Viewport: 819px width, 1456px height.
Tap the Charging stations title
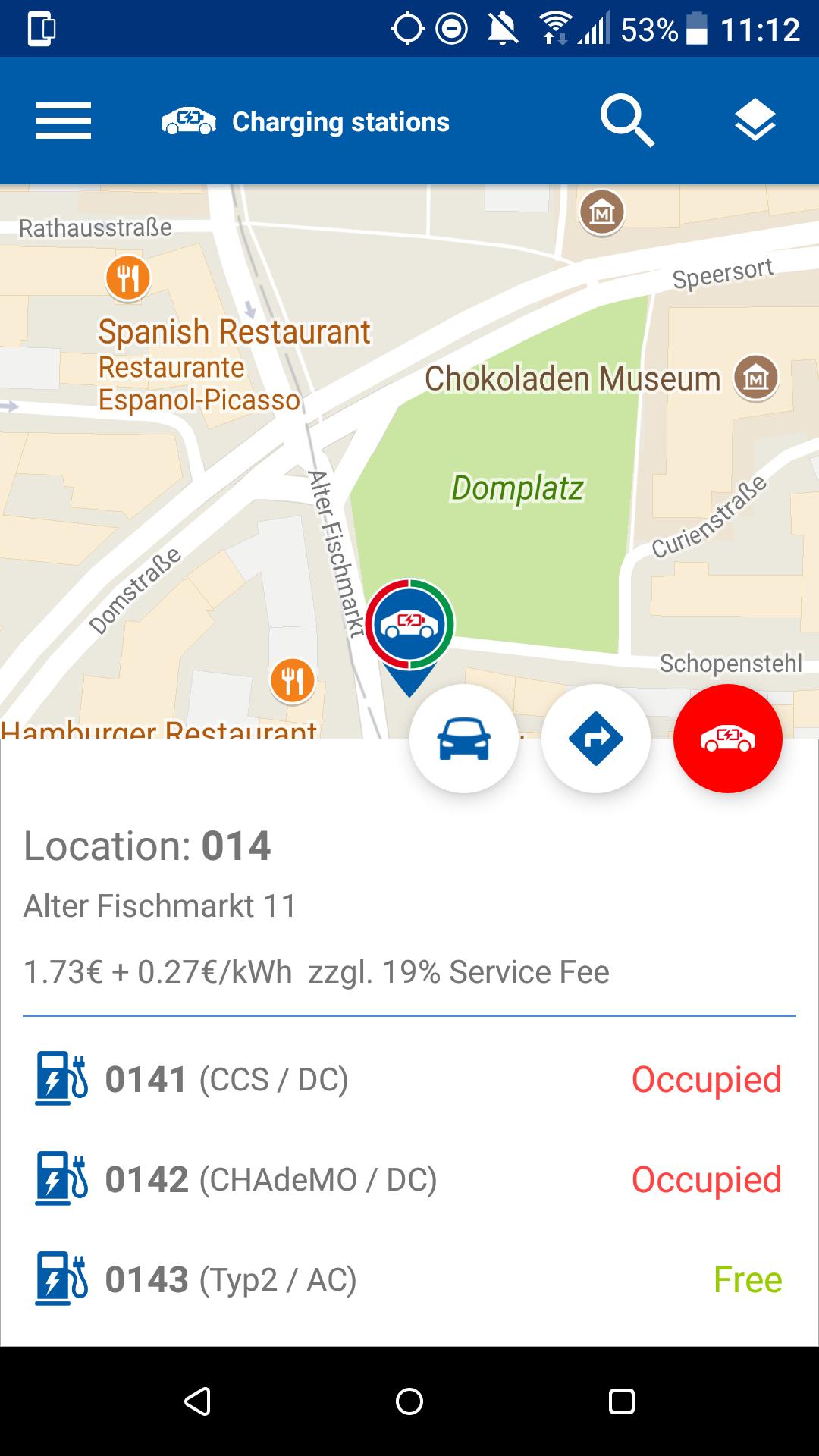[x=340, y=121]
